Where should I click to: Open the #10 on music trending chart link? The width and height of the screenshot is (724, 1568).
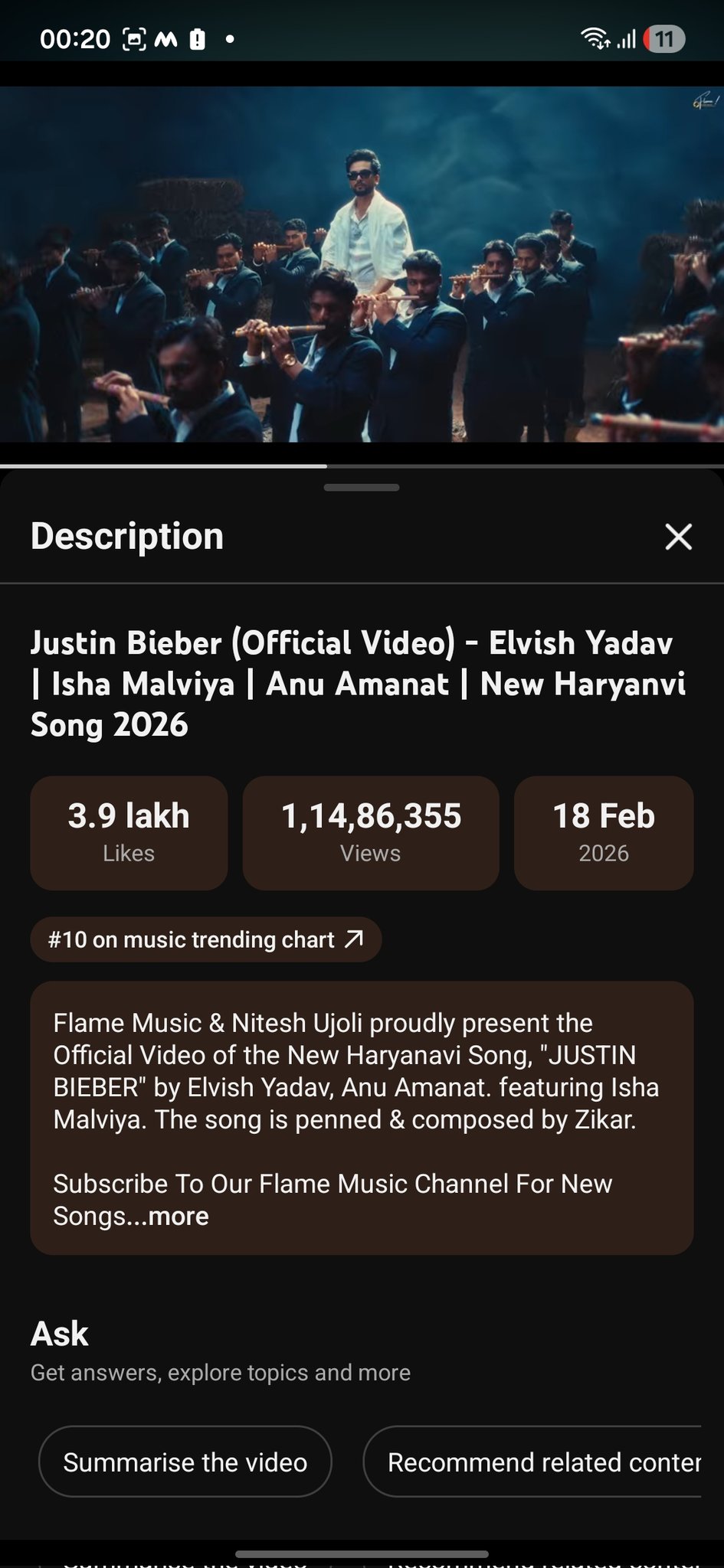click(205, 939)
